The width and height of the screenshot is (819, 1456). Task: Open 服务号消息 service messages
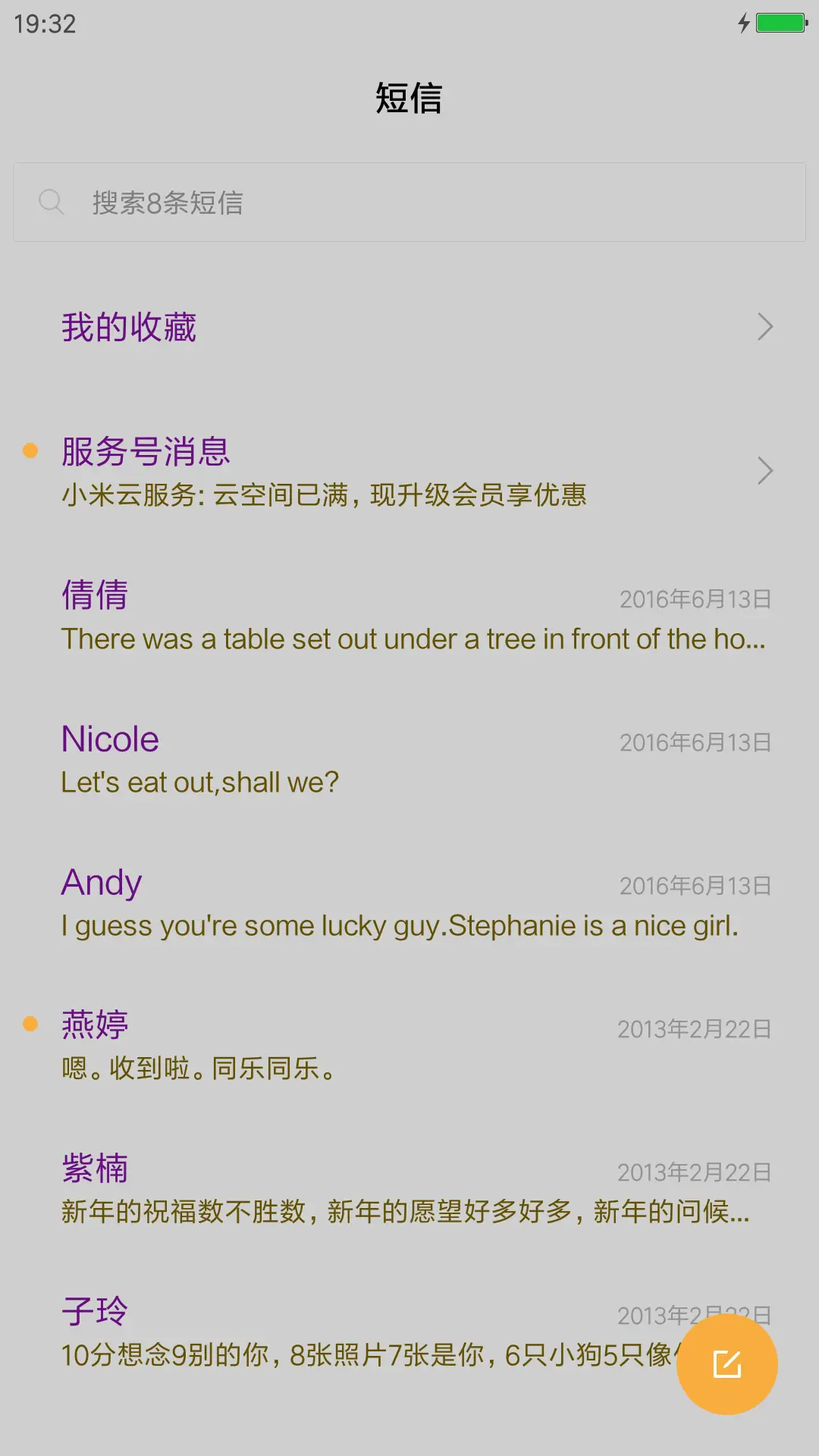[409, 471]
